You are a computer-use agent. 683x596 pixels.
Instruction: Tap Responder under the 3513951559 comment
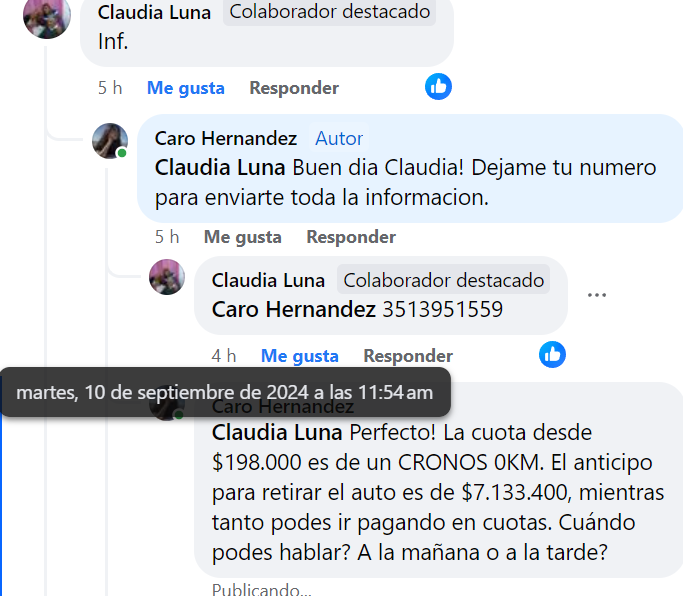pos(407,356)
